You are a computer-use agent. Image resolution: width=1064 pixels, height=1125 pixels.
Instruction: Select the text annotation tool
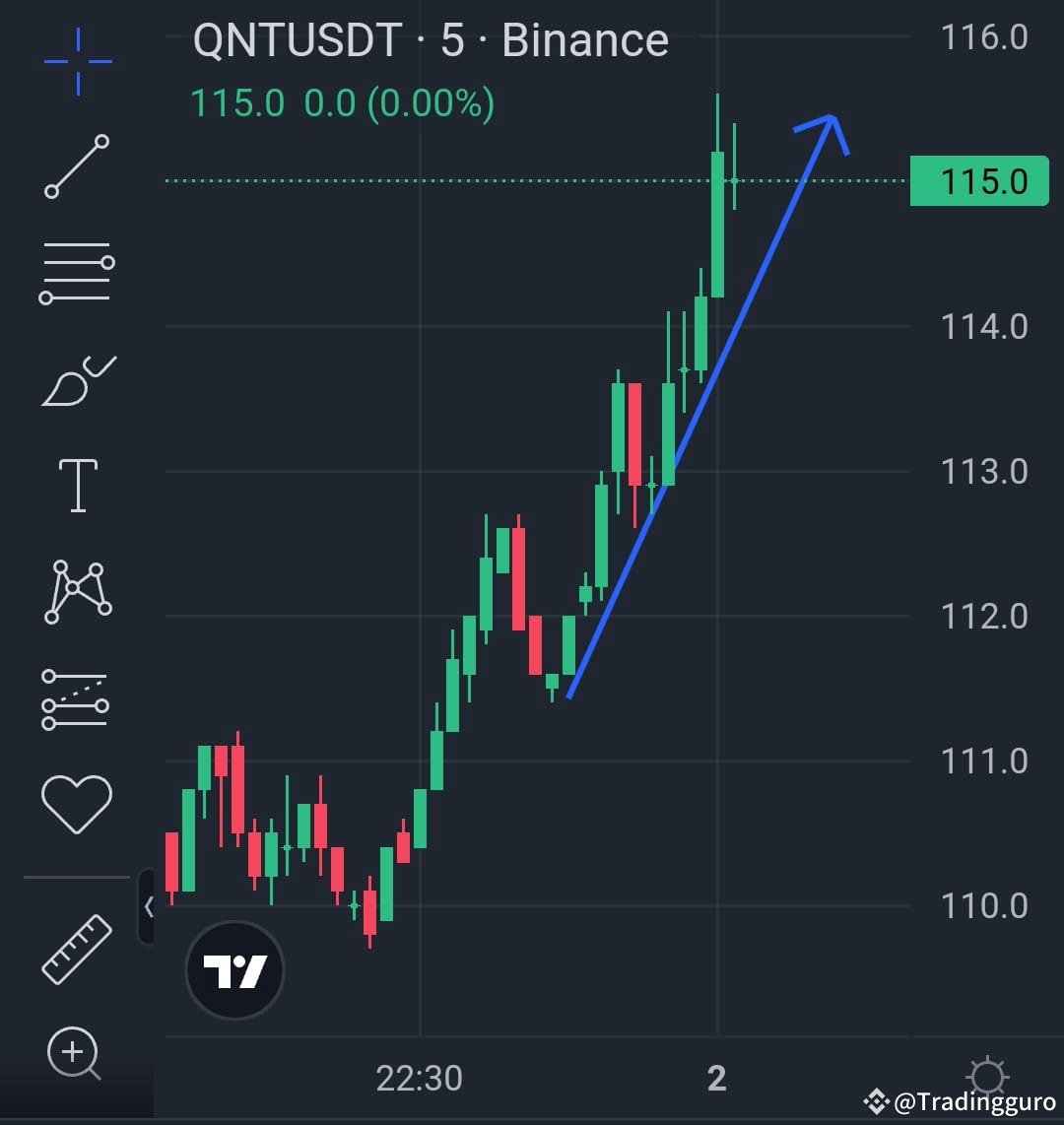[77, 483]
